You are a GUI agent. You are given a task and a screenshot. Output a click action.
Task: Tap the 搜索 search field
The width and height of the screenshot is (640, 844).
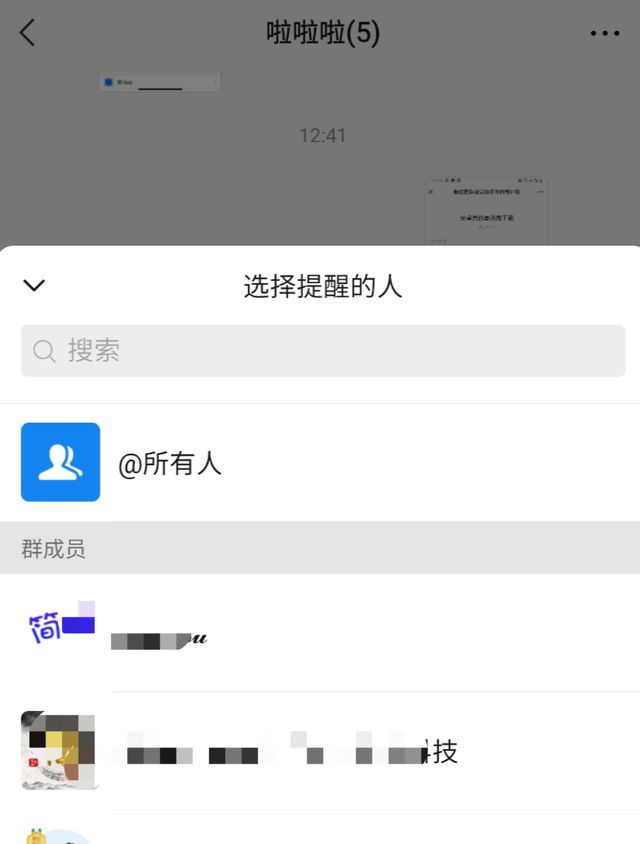point(322,351)
